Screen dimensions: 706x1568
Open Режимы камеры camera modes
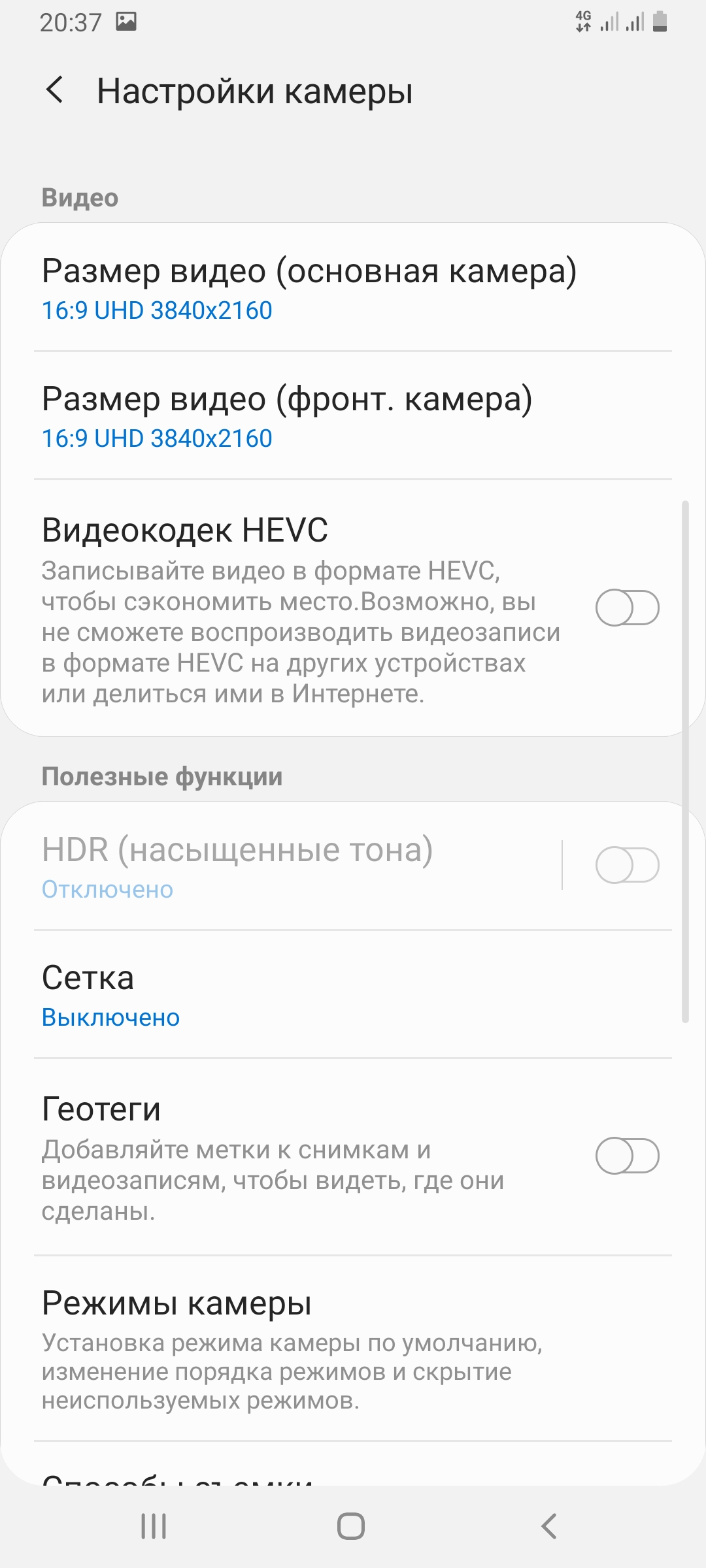(353, 1348)
